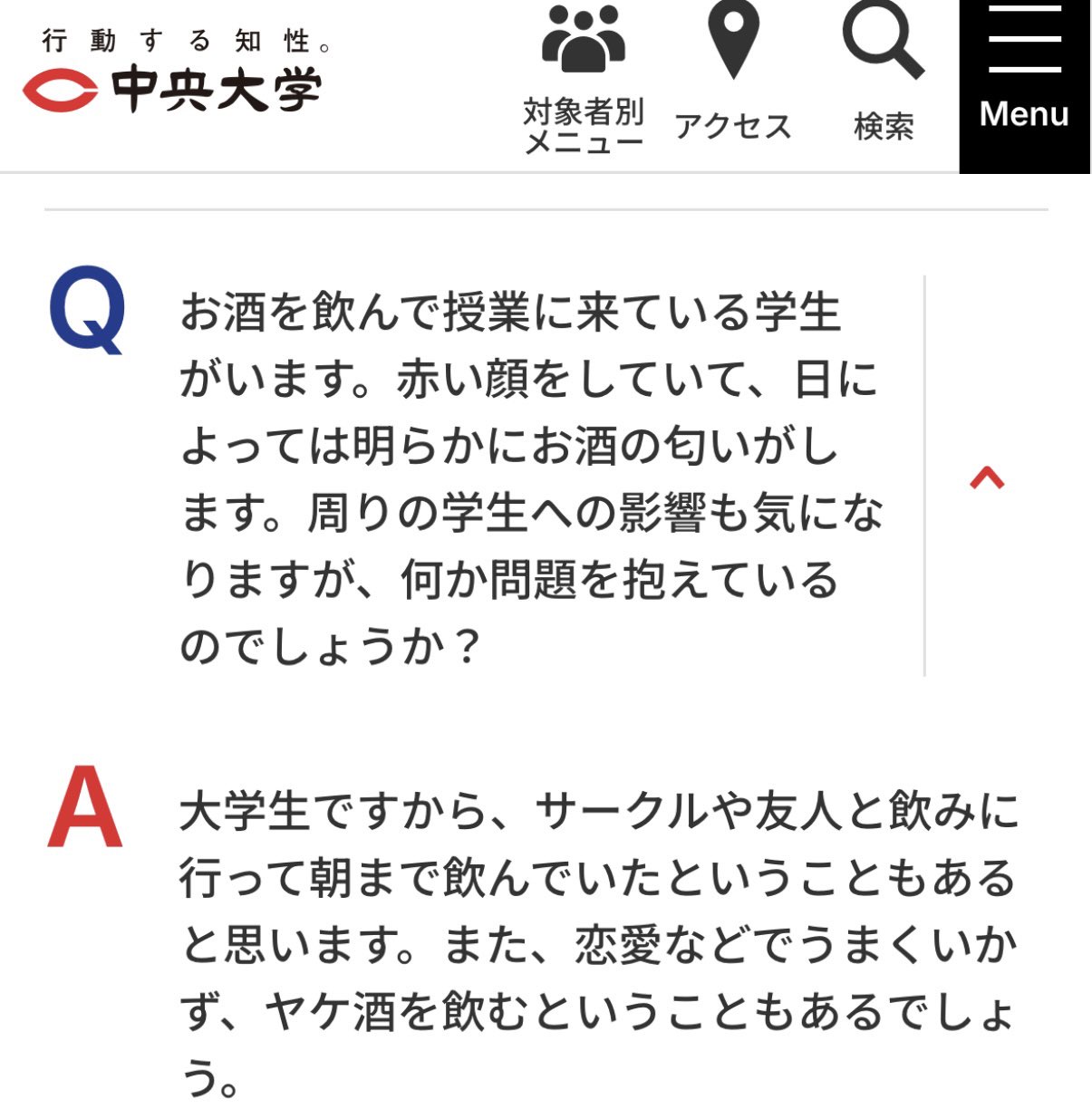Open the black Menu button
Screen dimensions: 1092x1109
(x=1024, y=86)
